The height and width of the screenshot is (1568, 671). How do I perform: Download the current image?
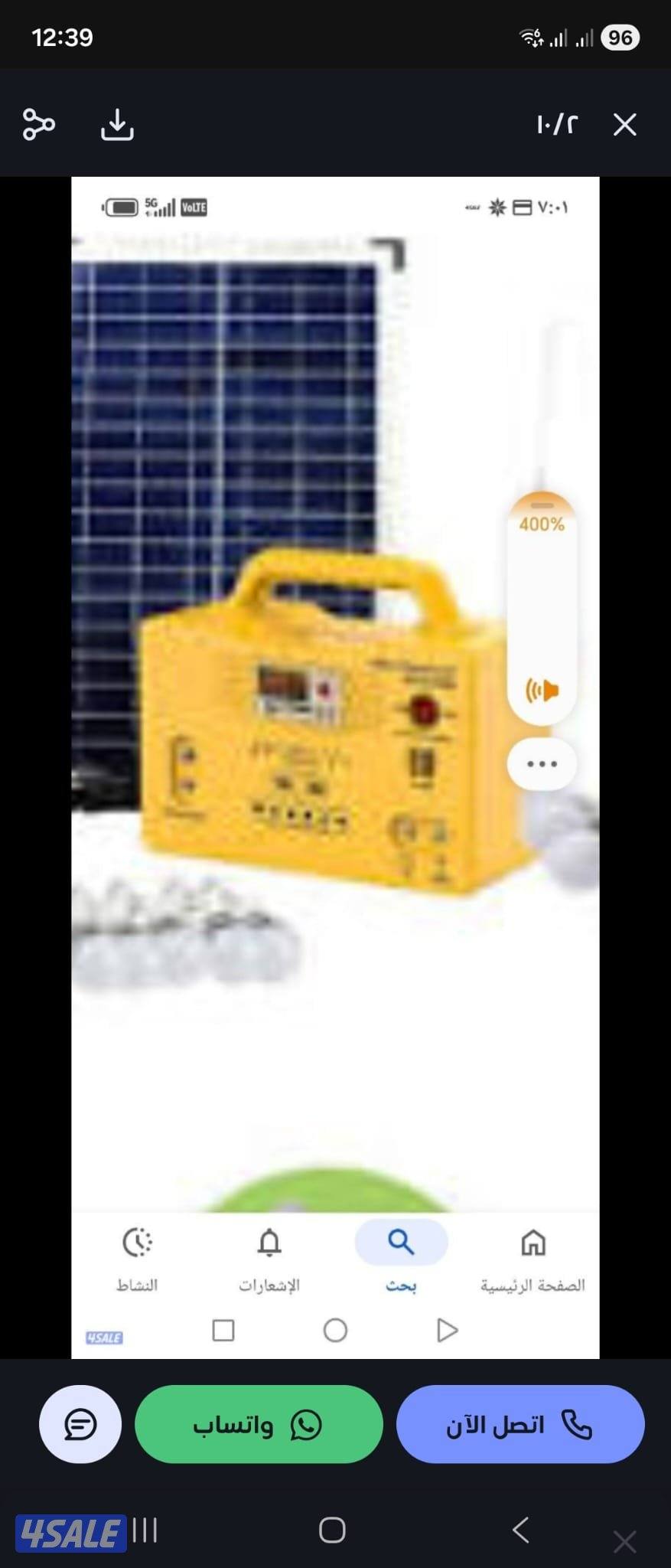pos(117,124)
